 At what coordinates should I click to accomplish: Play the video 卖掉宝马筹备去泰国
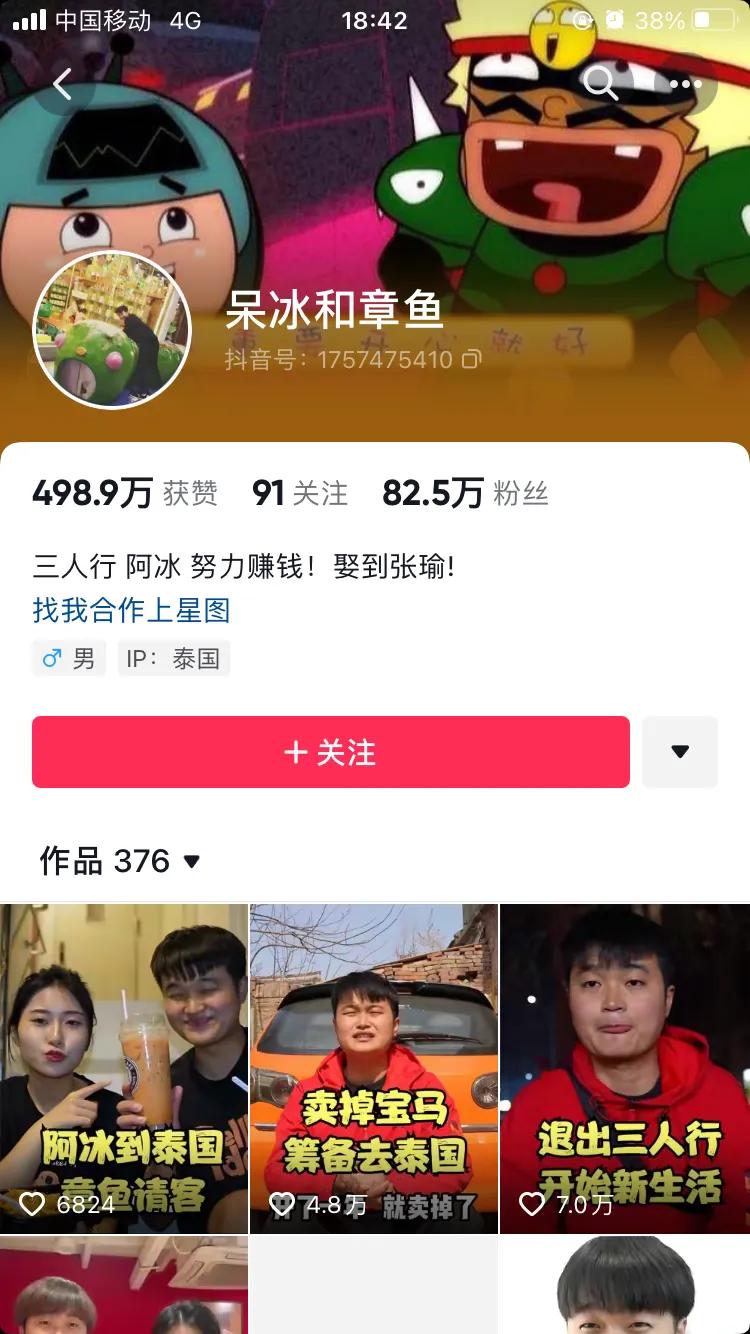click(x=373, y=1068)
